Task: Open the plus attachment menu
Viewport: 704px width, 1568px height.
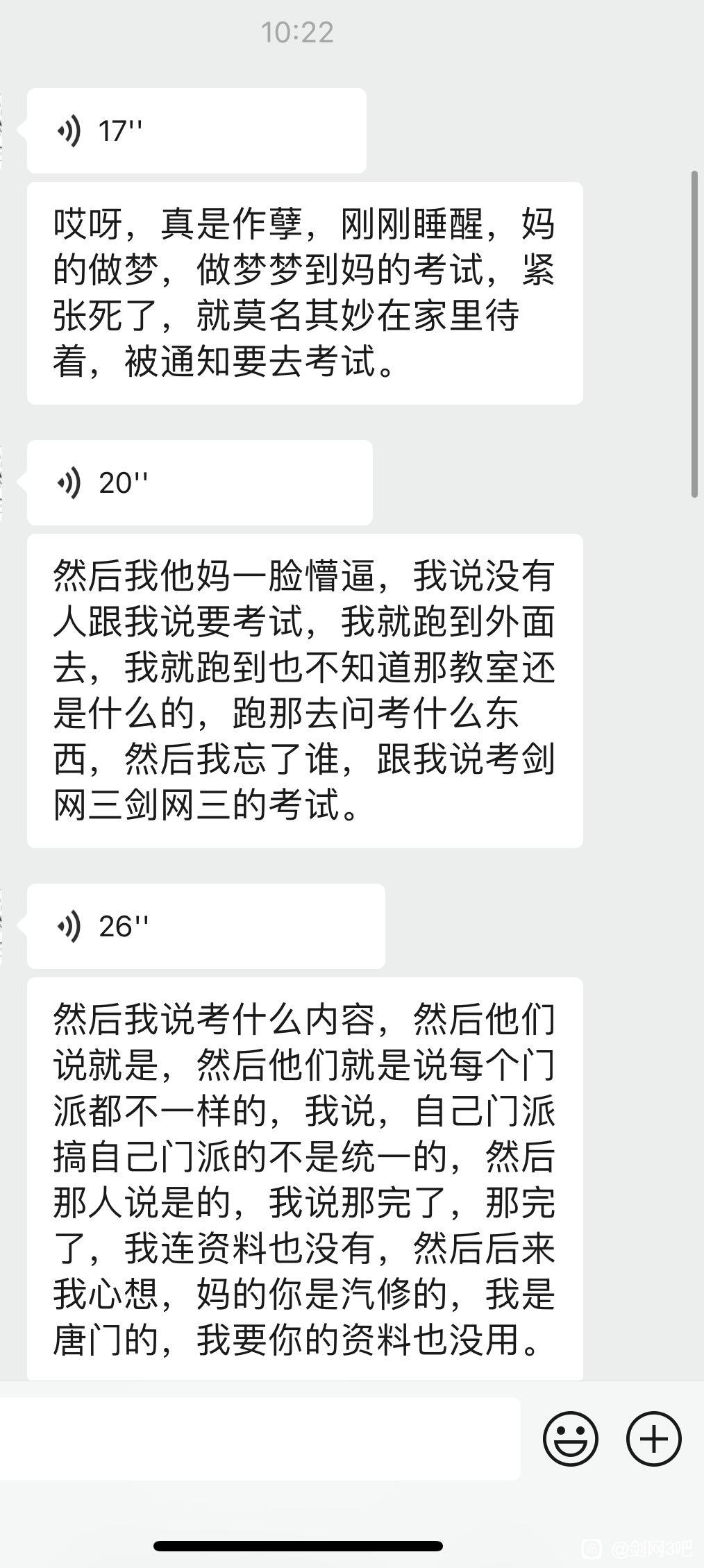Action: pyautogui.click(x=654, y=1439)
